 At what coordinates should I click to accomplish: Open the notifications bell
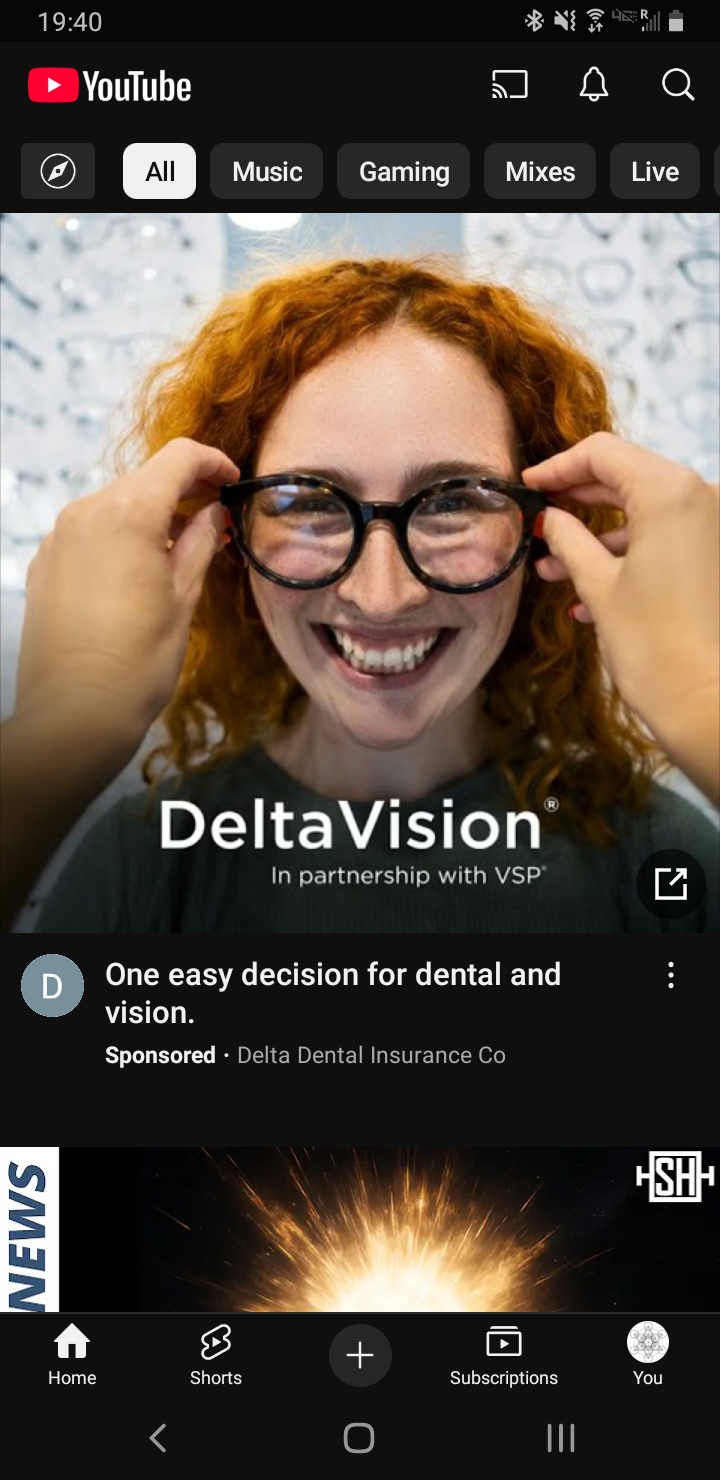tap(594, 85)
